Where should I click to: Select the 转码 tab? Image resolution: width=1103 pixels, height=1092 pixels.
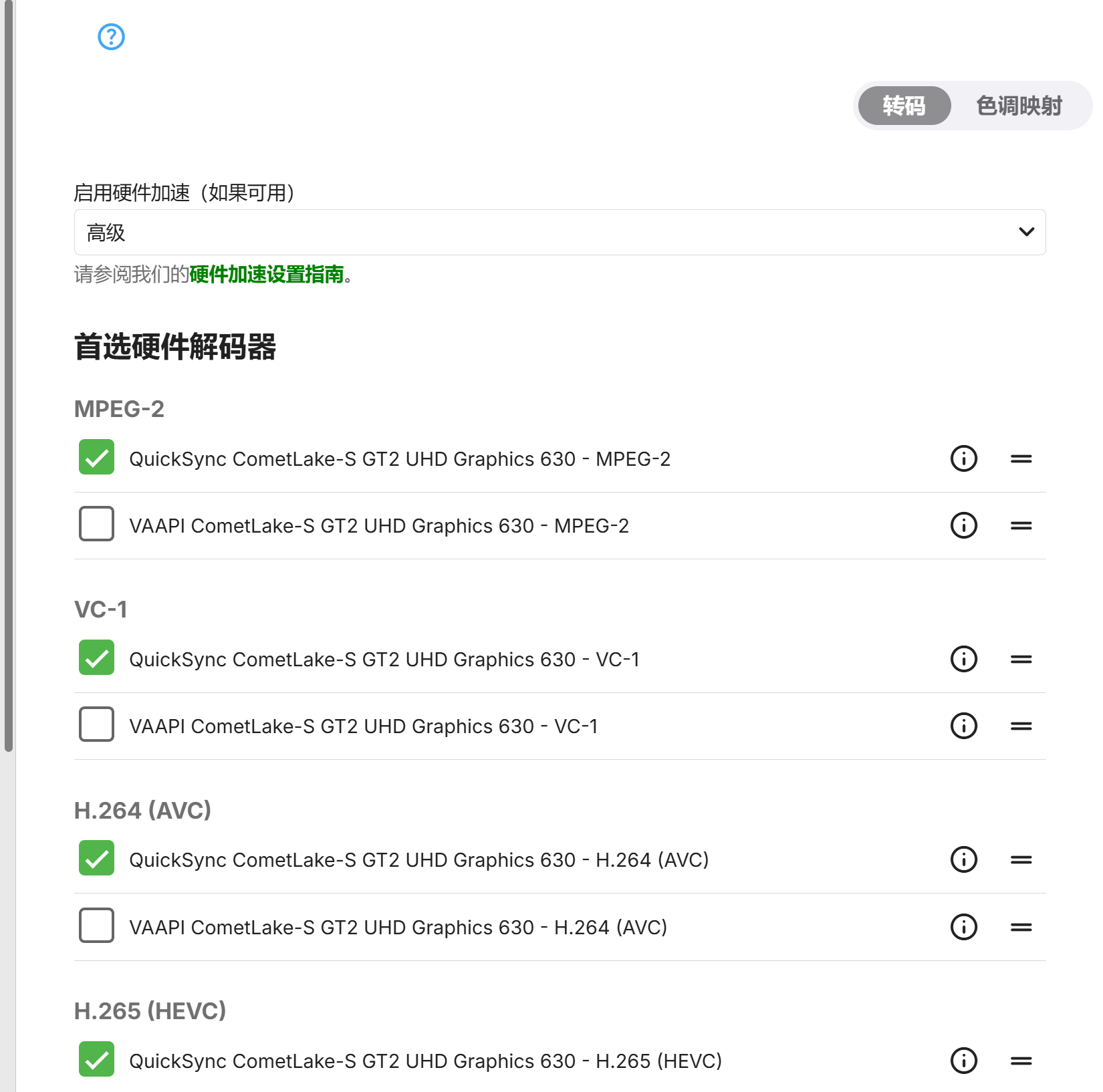(904, 106)
